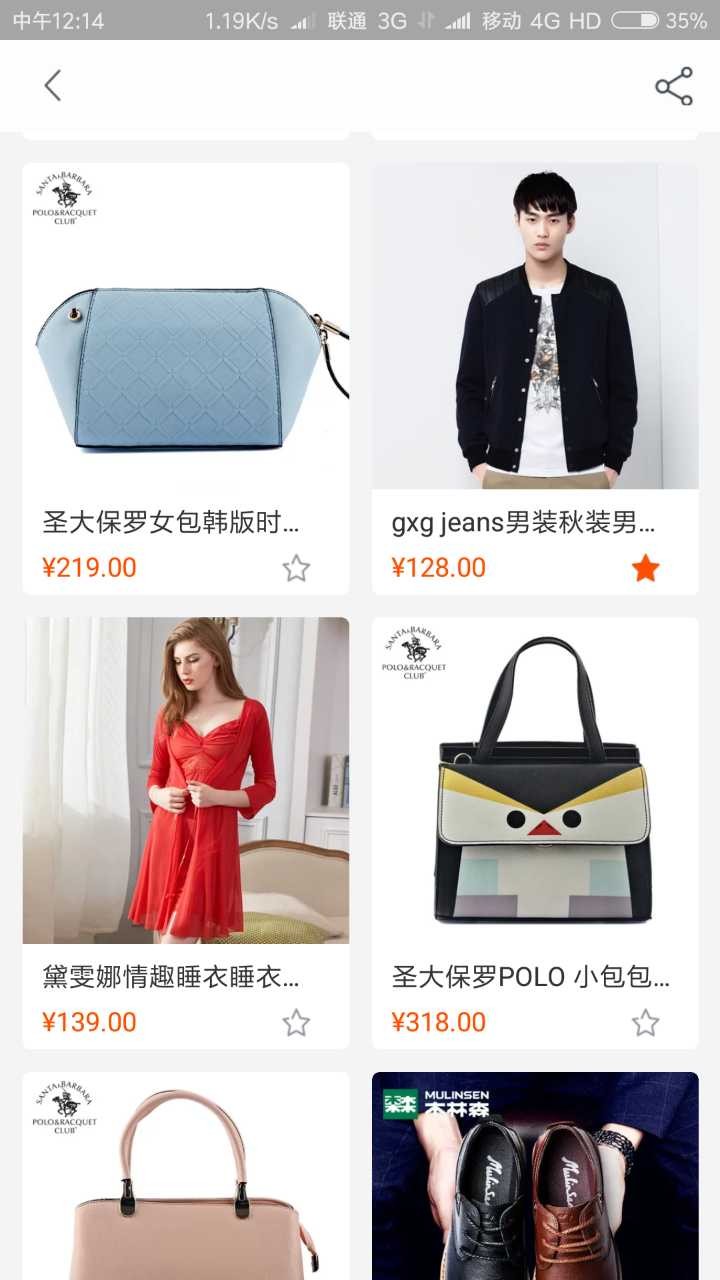Open the 圣大保罗POLO 小包包 product
Viewport: 720px width, 1280px height.
pos(535,833)
